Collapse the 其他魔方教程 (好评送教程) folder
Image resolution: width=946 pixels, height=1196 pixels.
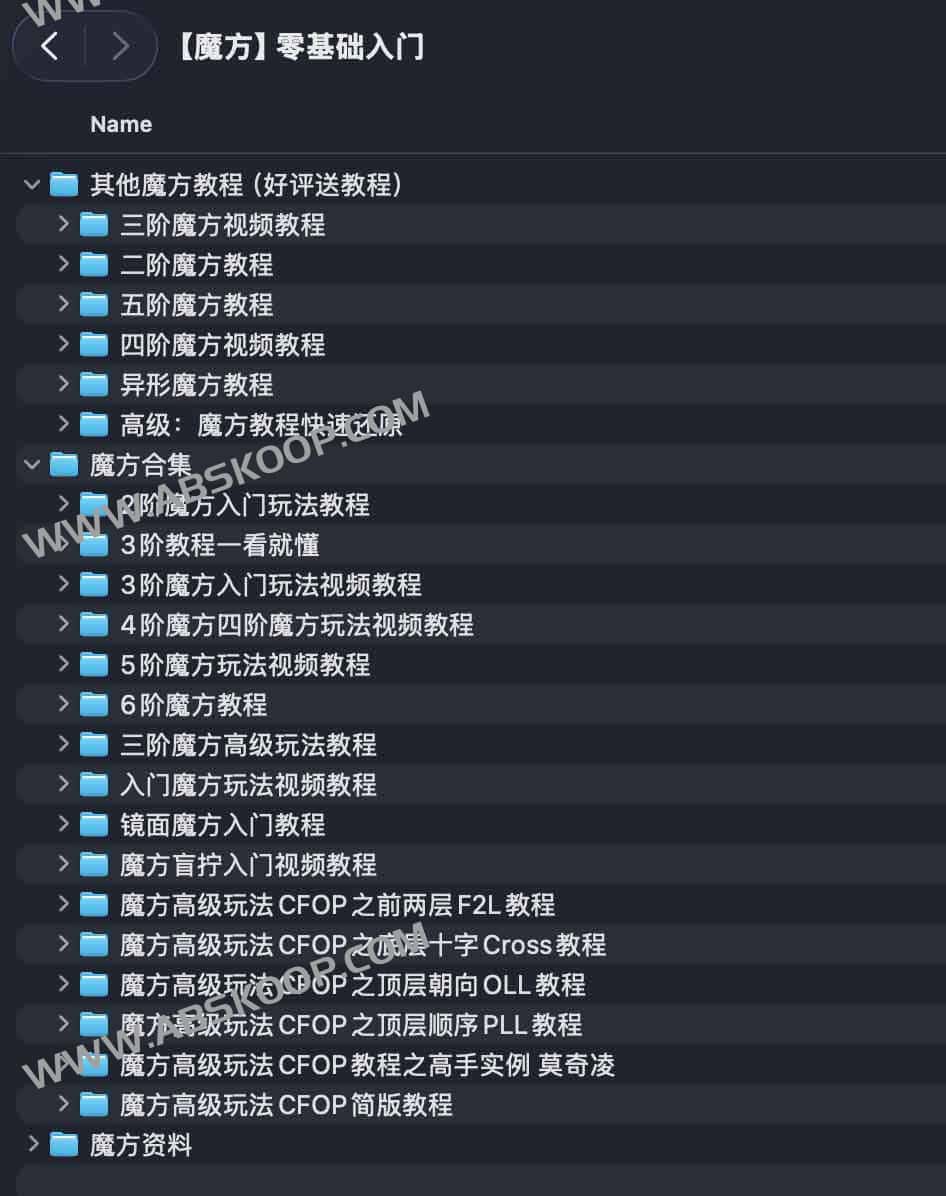(x=32, y=184)
